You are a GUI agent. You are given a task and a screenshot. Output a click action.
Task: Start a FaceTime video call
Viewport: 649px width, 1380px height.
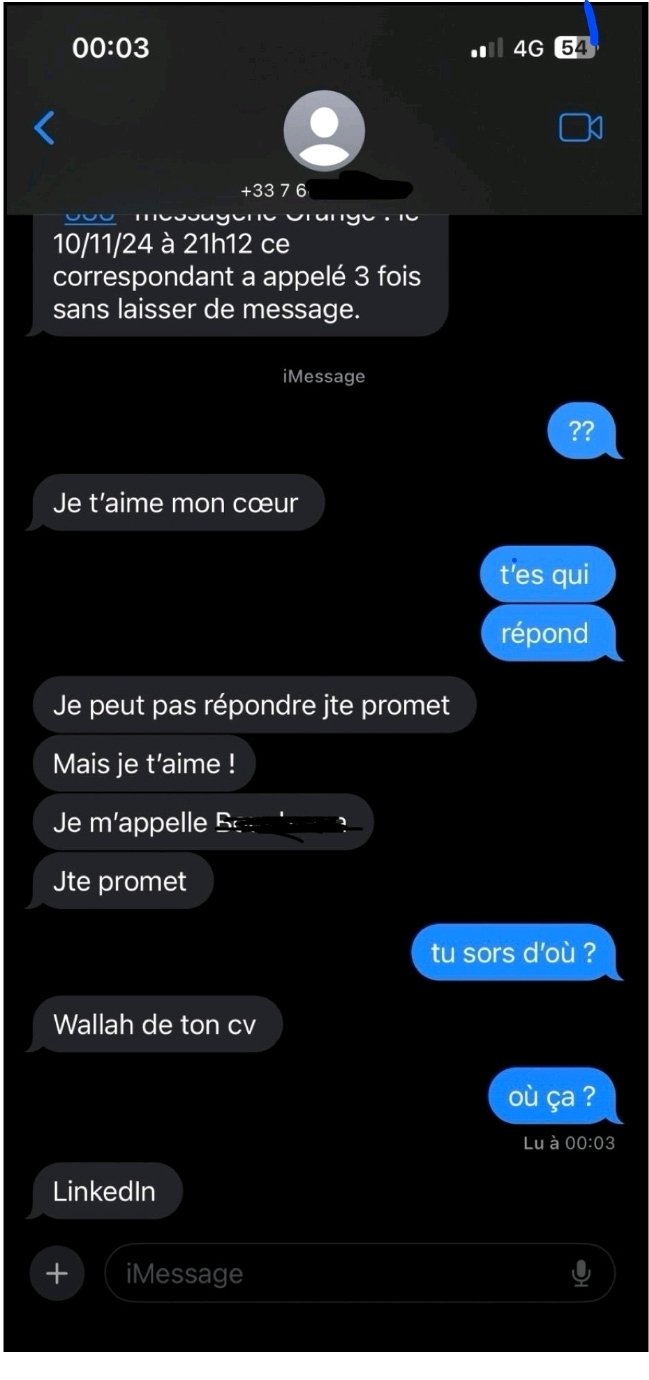click(580, 128)
